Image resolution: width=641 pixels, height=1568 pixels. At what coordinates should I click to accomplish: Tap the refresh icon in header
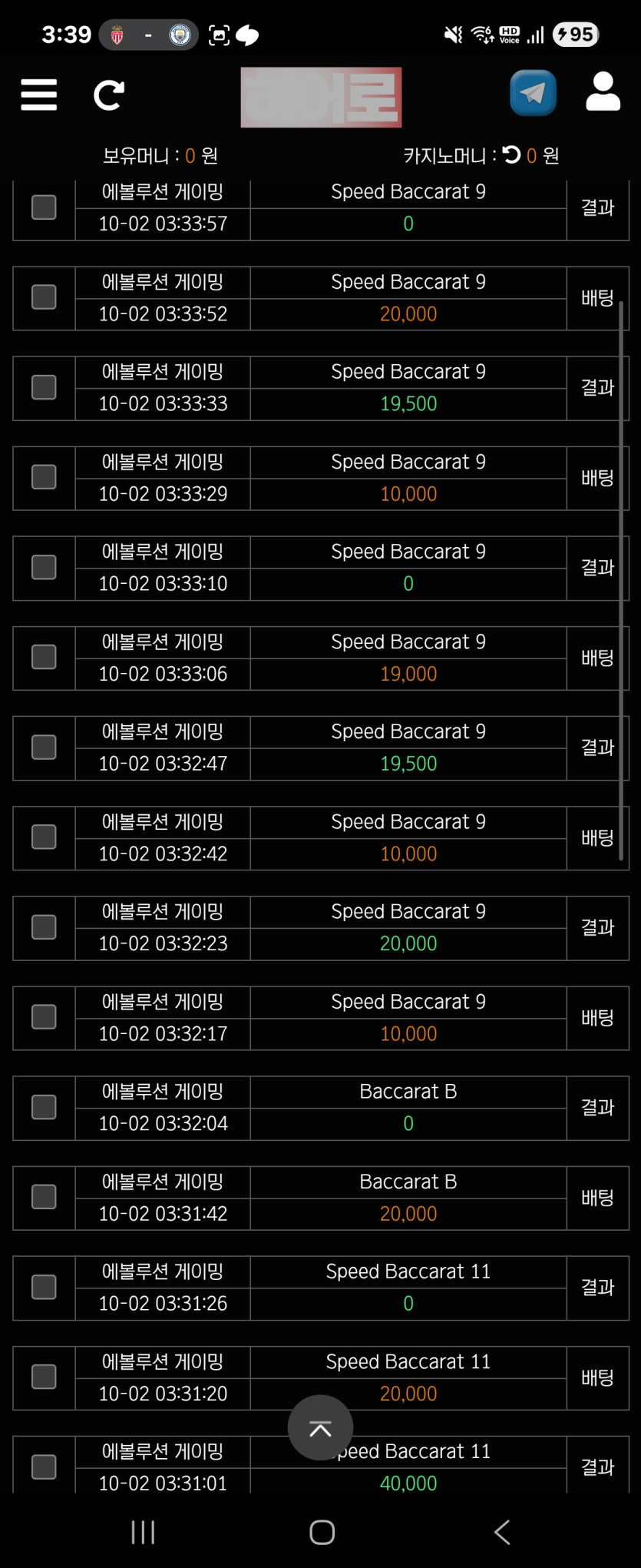click(108, 95)
